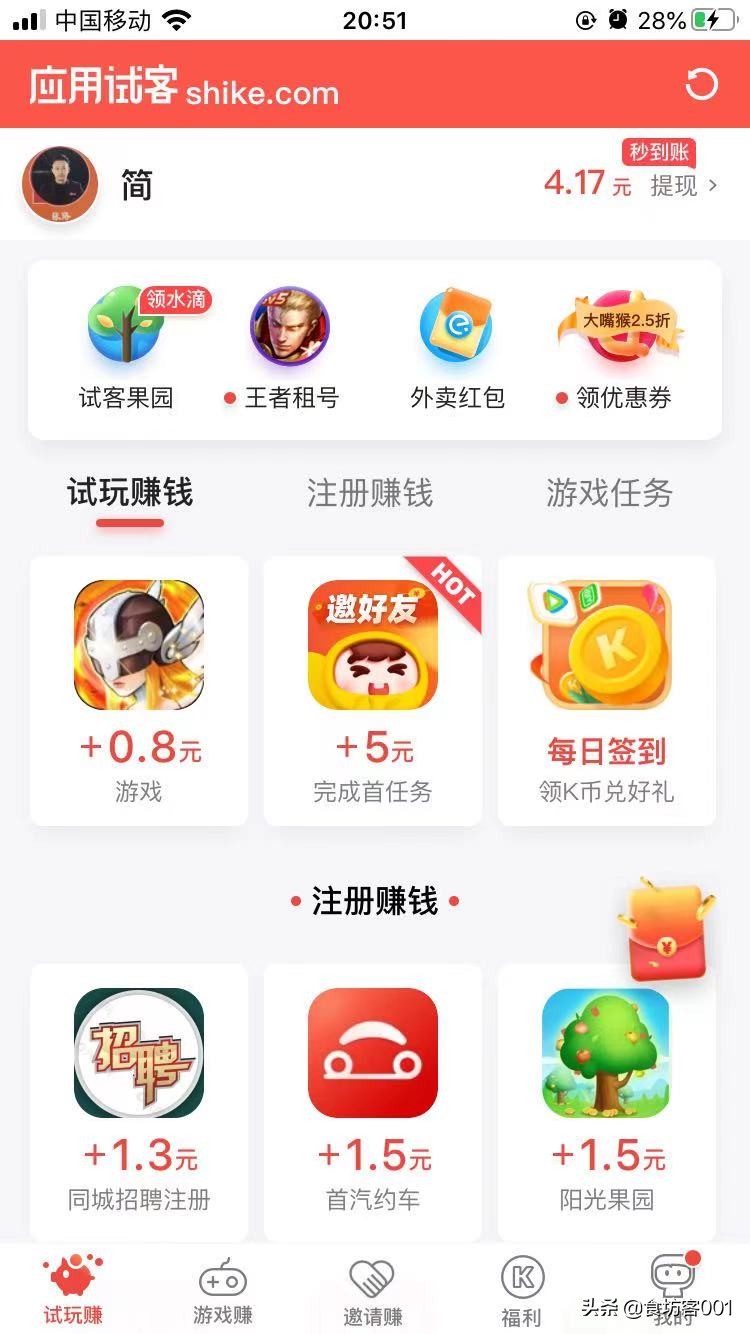The height and width of the screenshot is (1334, 750).
Task: Switch to the 游戏任务 tab
Action: (x=610, y=493)
